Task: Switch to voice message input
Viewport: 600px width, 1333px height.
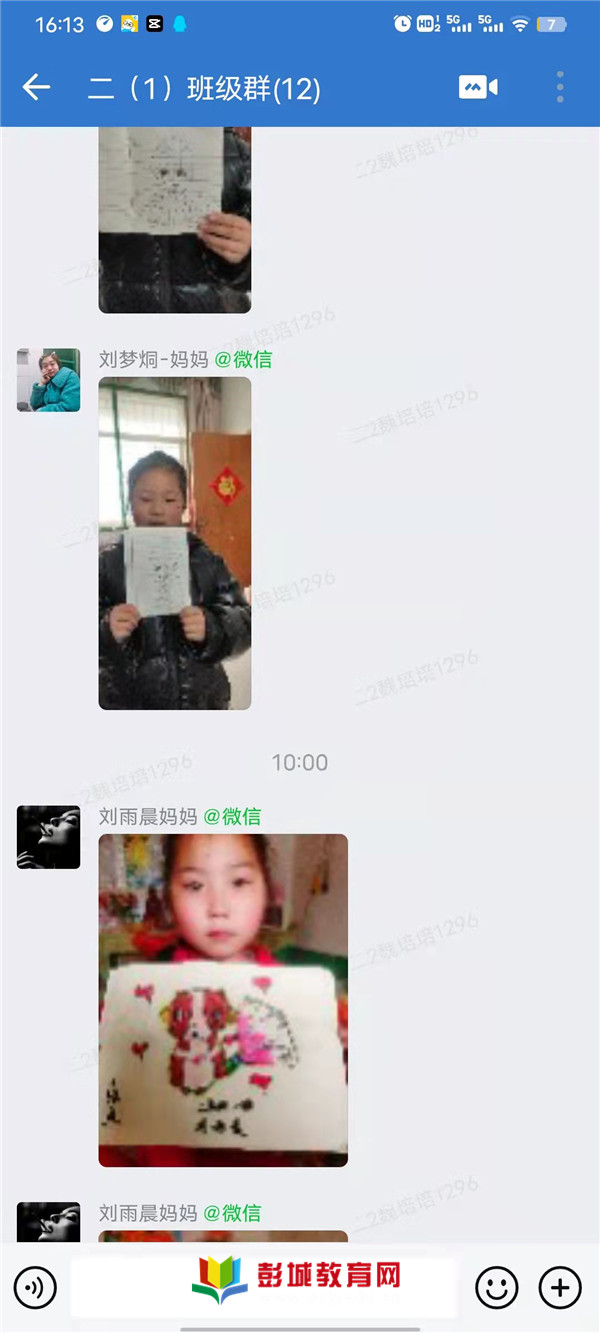Action: [36, 1287]
